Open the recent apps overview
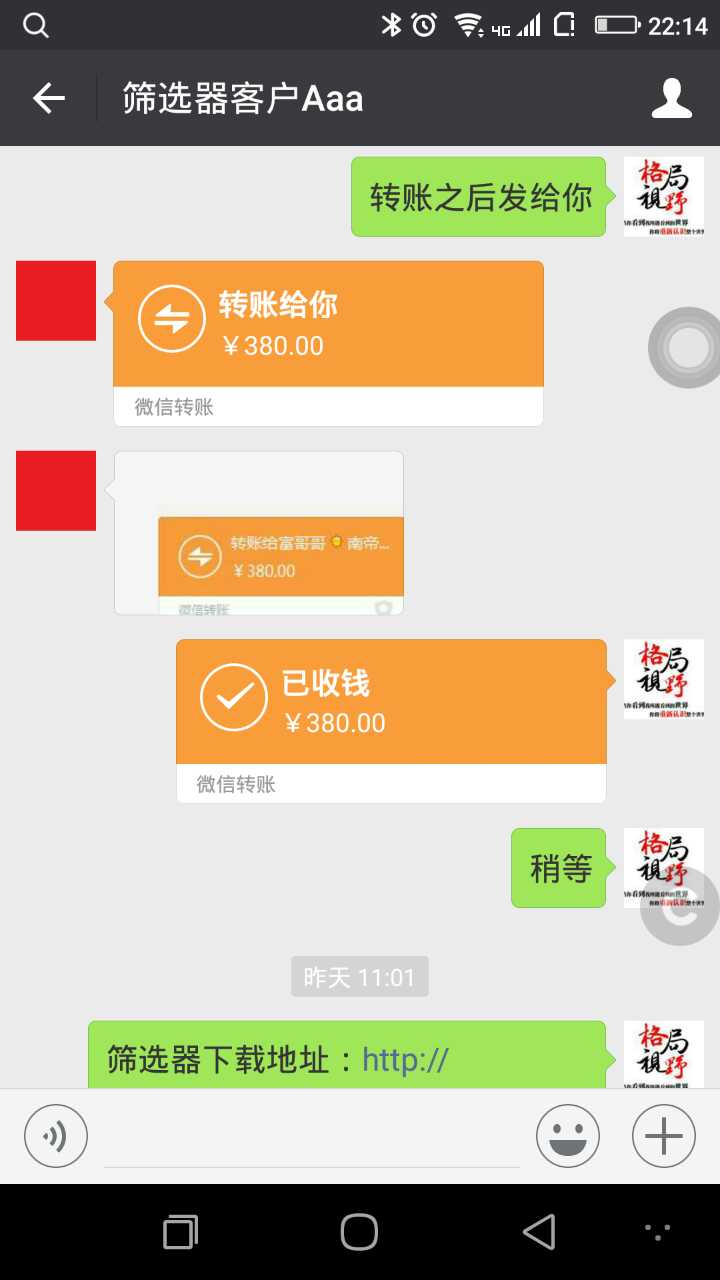The height and width of the screenshot is (1280, 720). [x=180, y=1232]
